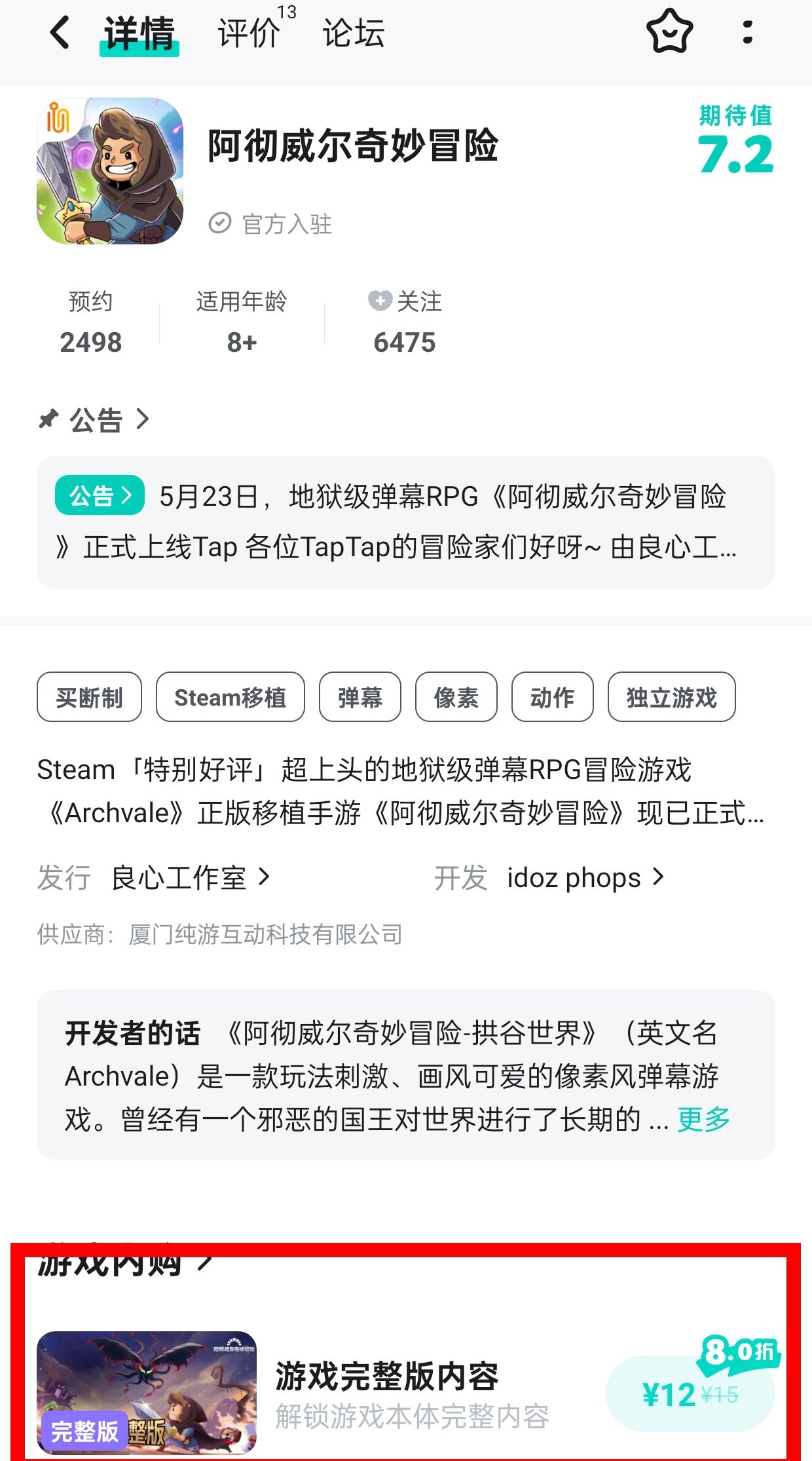Select the 买断制 tag
Image resolution: width=812 pixels, height=1461 pixels.
[89, 697]
